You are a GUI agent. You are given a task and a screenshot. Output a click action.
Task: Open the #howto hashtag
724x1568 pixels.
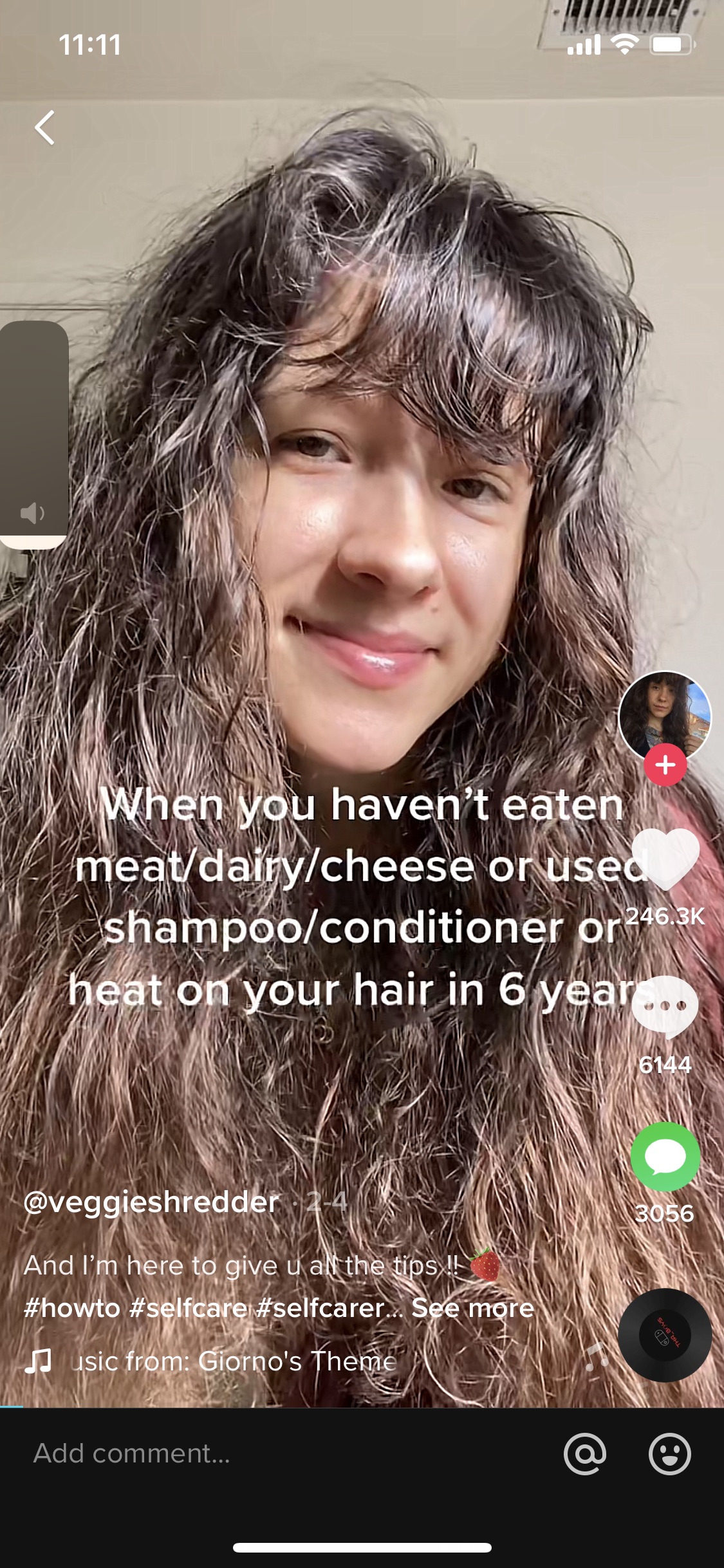click(x=72, y=1308)
